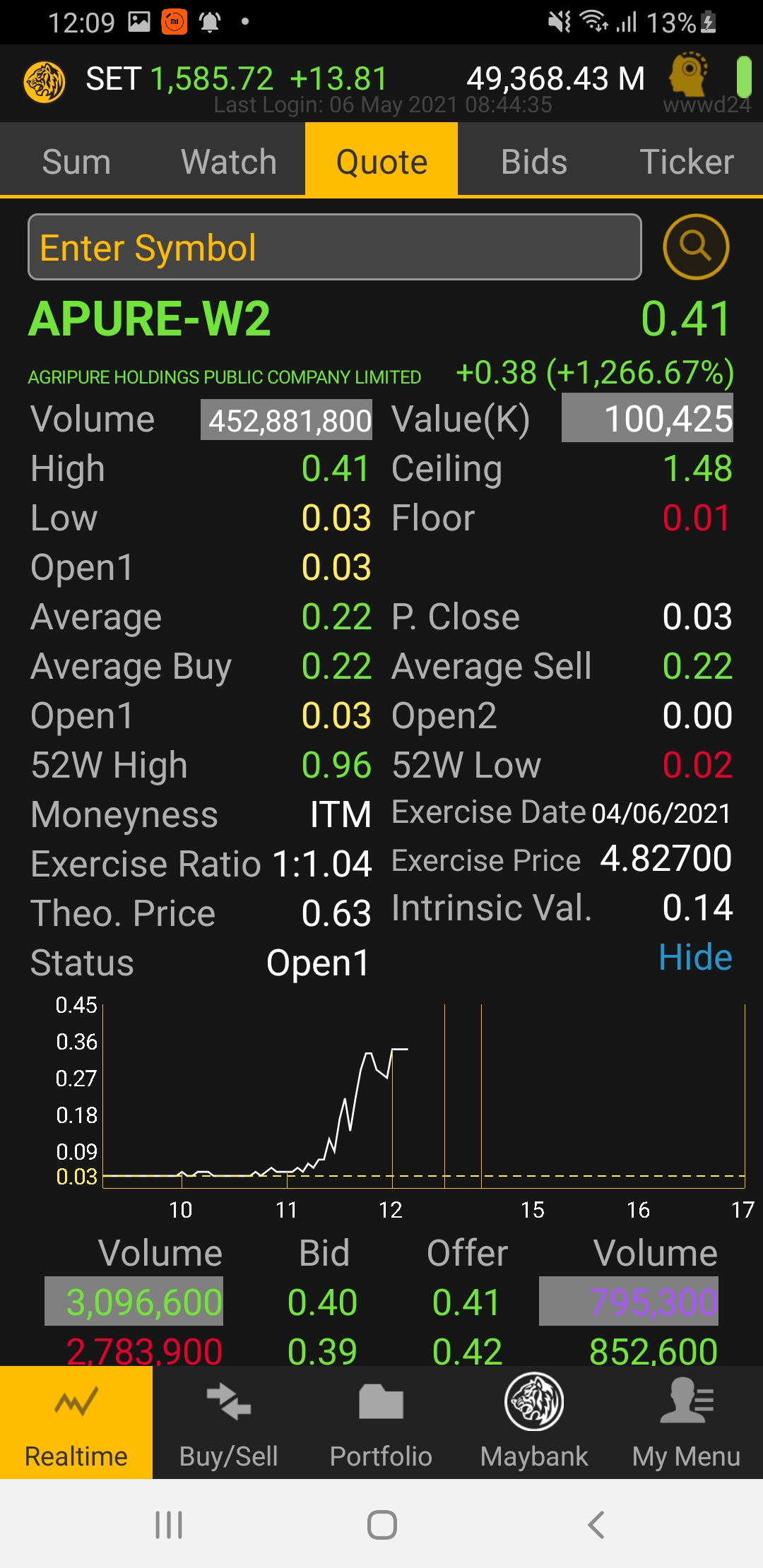Hide the extra quote details
Screen dimensions: 763x1568
(x=695, y=958)
